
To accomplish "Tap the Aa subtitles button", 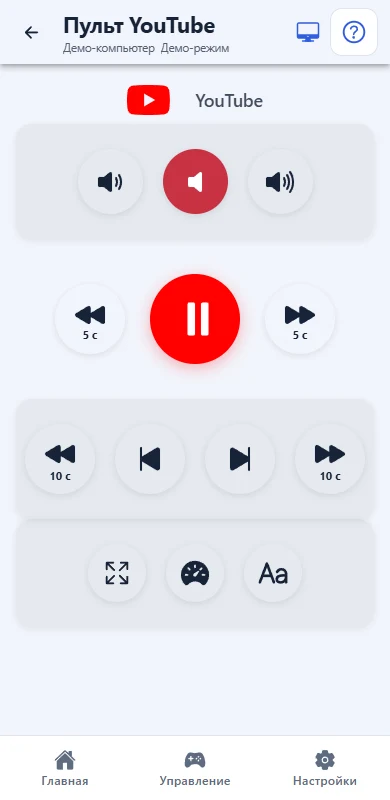I will tap(273, 573).
